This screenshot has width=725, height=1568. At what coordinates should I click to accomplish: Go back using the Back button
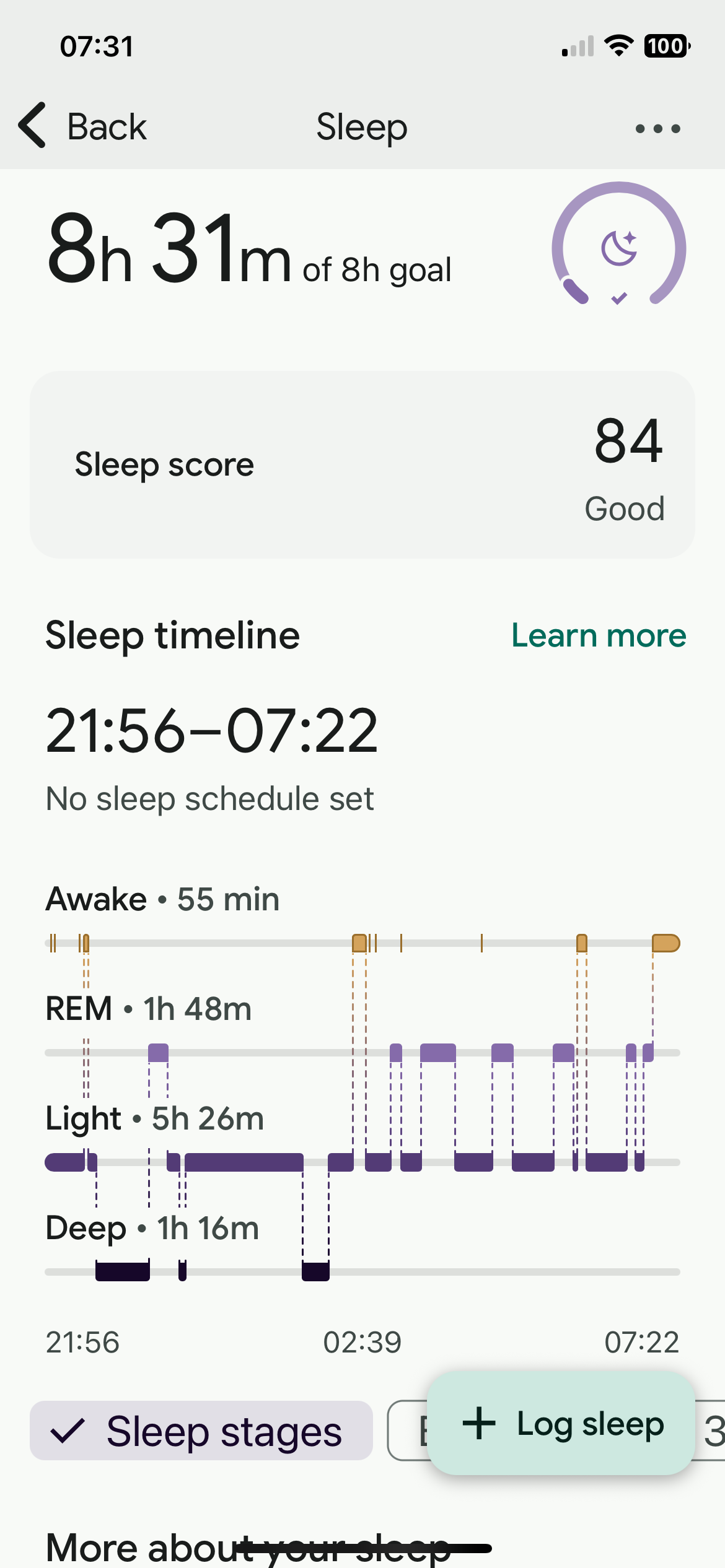[84, 126]
